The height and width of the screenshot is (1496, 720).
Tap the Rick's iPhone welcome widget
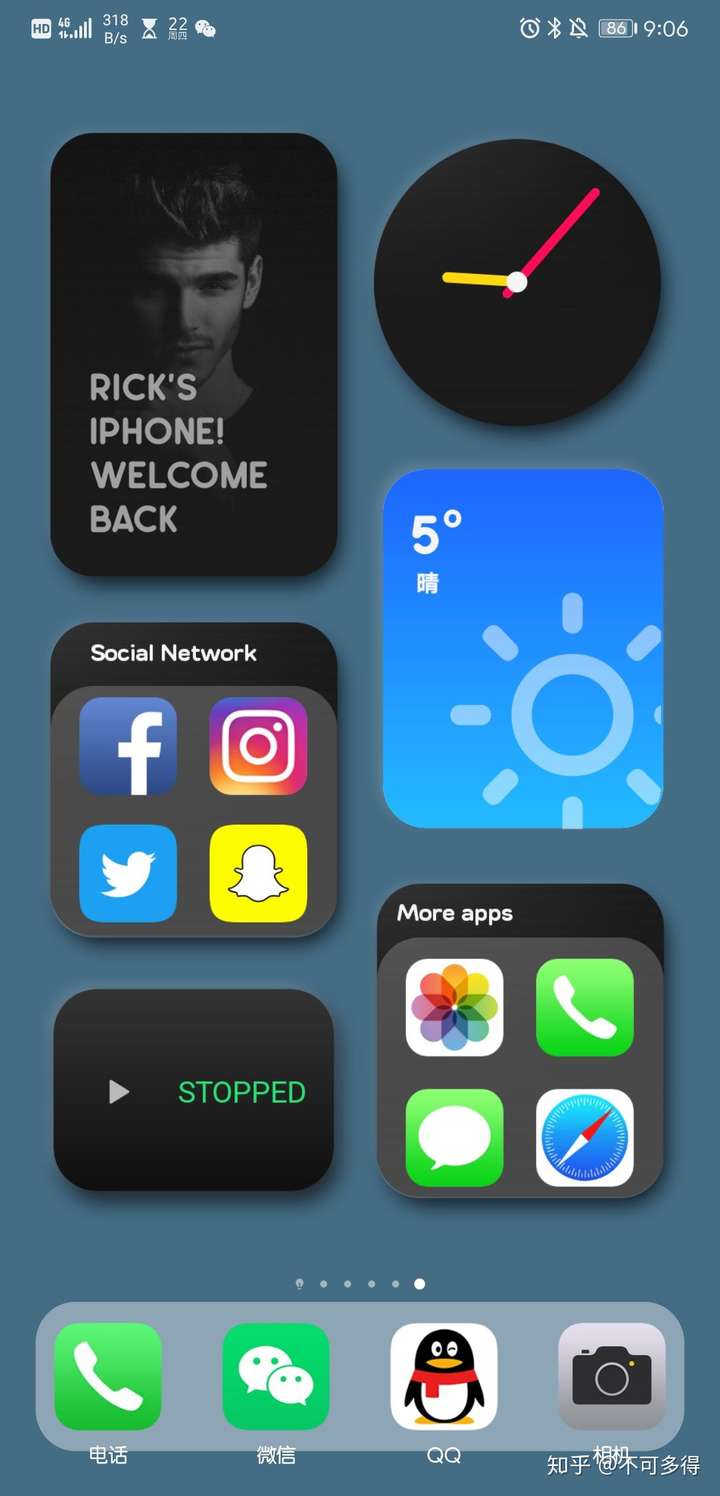(x=193, y=354)
